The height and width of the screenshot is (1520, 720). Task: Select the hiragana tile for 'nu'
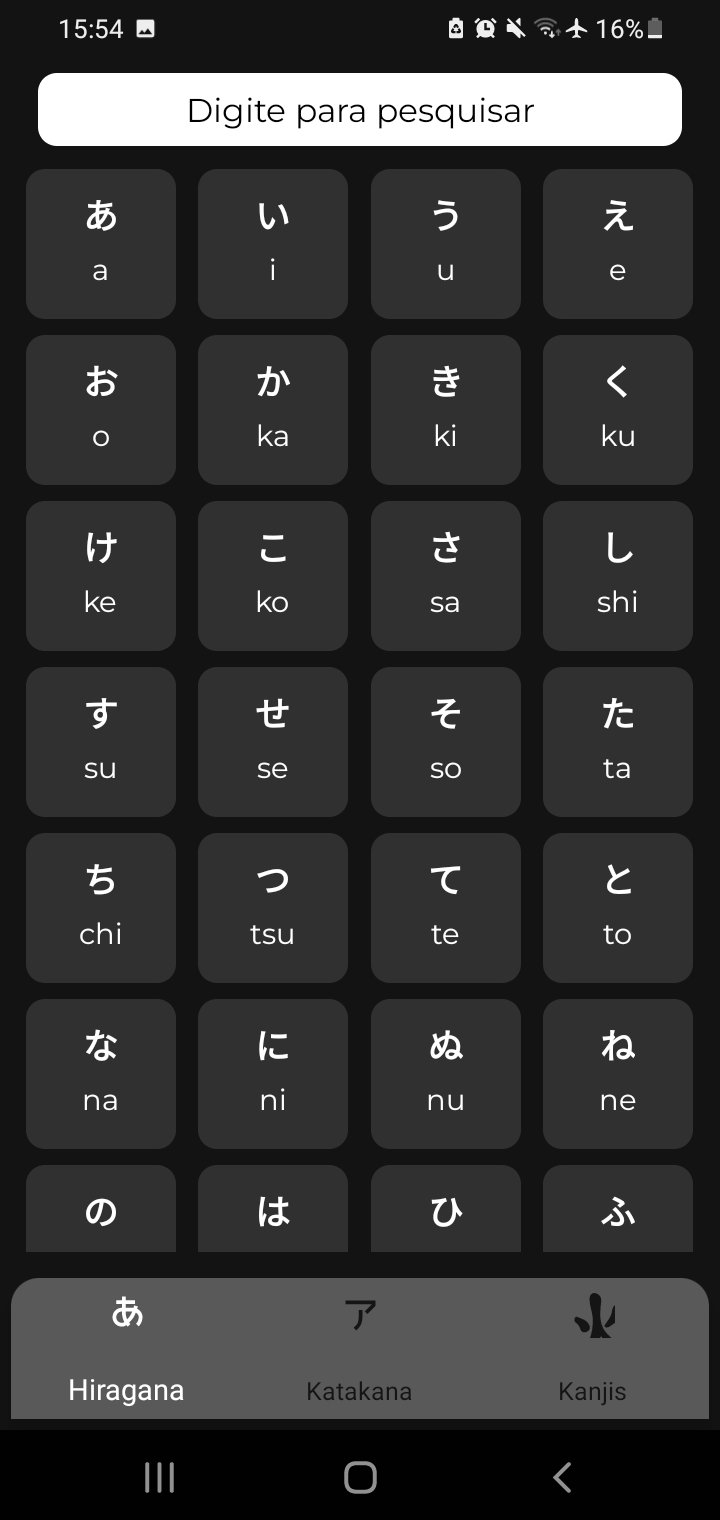click(445, 1073)
